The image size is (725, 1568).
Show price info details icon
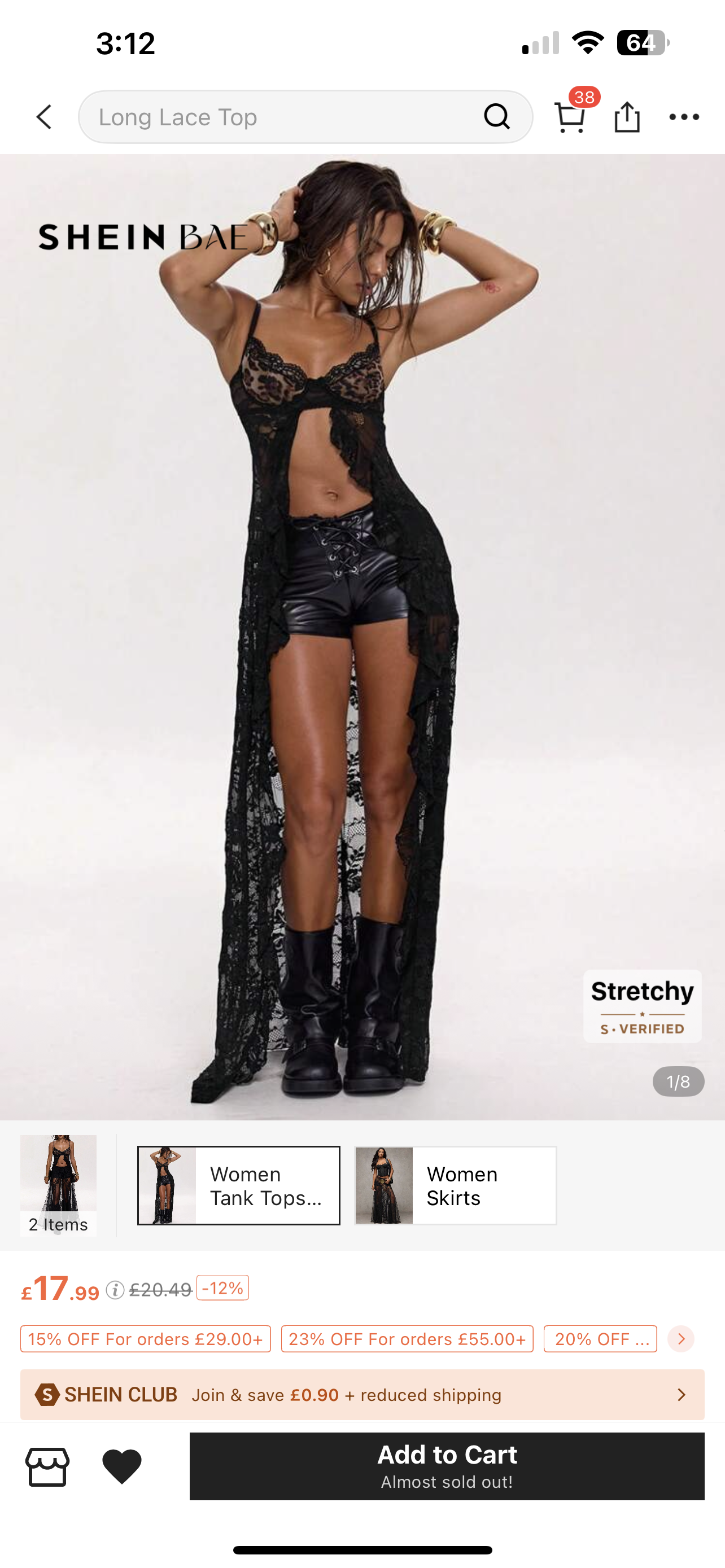115,1289
